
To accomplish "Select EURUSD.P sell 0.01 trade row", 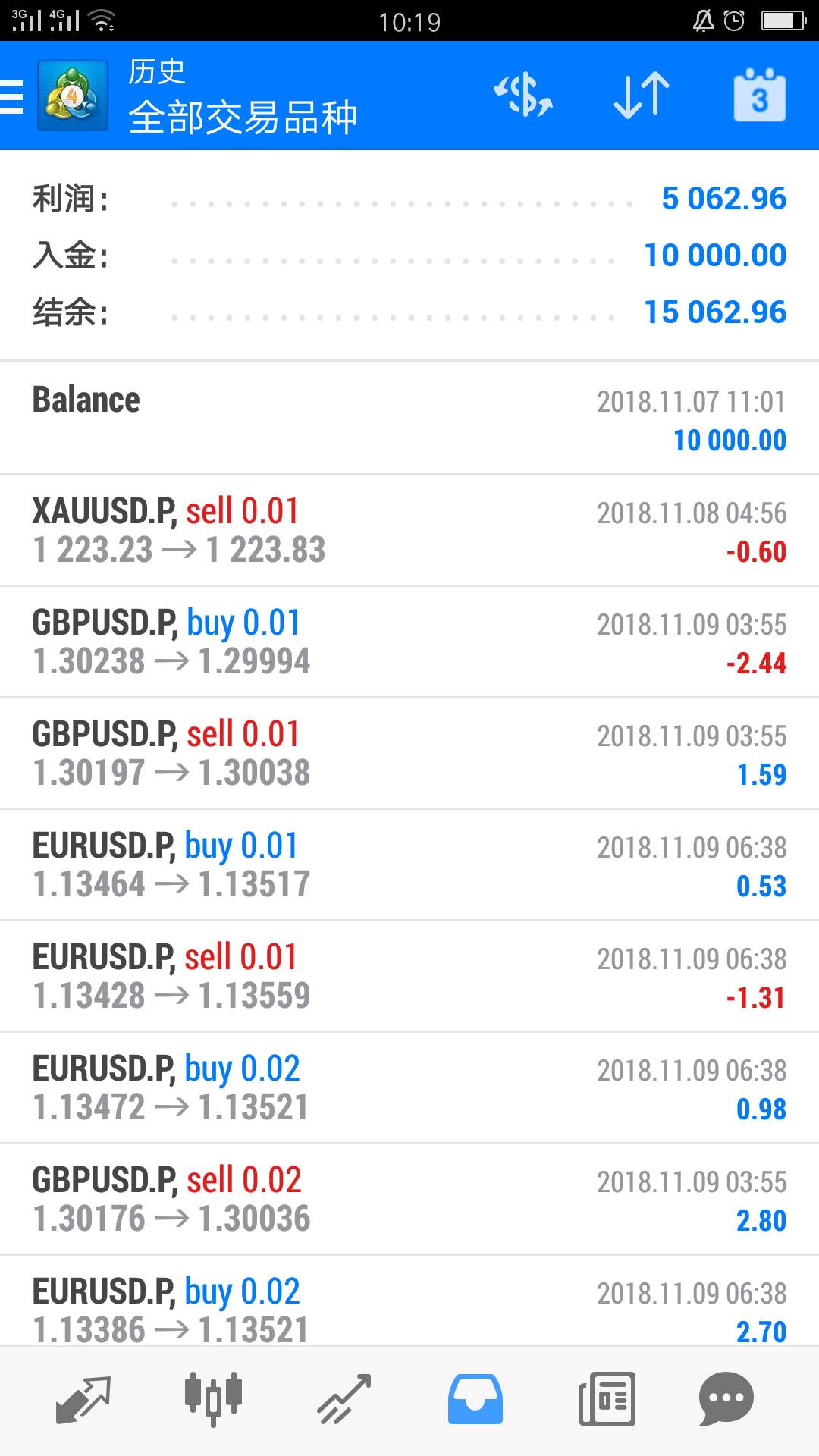I will pyautogui.click(x=409, y=977).
